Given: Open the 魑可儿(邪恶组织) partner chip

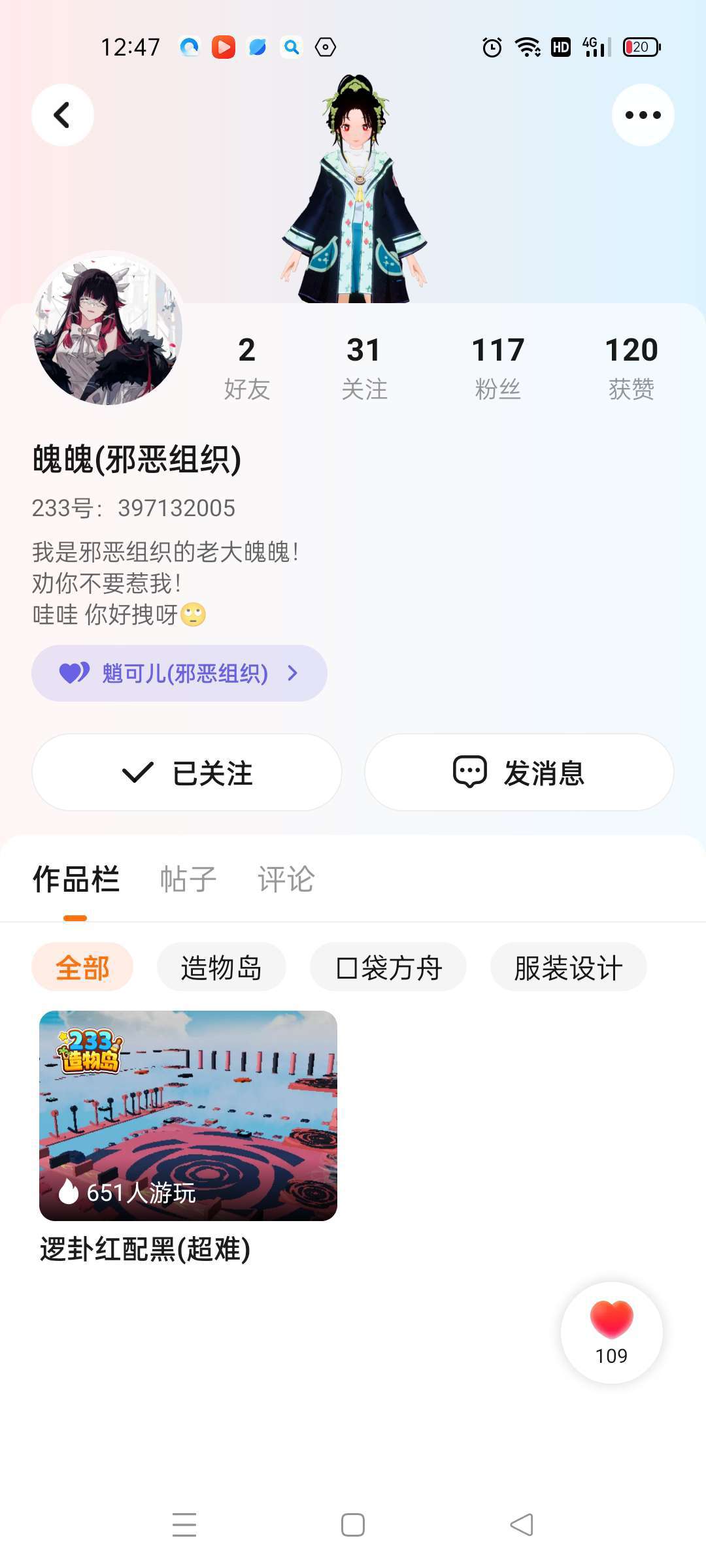Looking at the screenshot, I should coord(179,673).
